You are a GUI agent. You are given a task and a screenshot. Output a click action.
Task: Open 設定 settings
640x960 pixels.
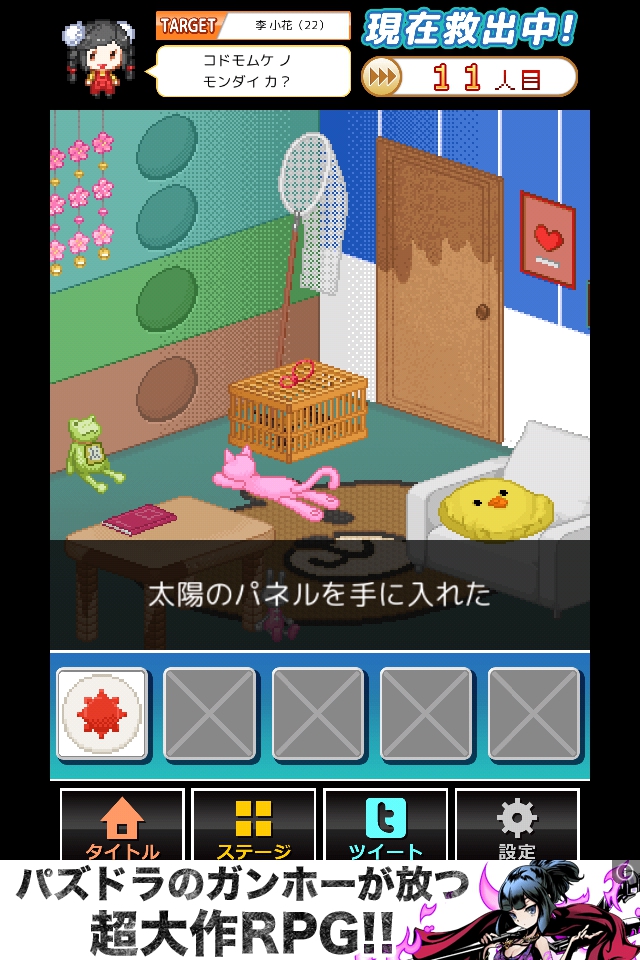pyautogui.click(x=516, y=825)
